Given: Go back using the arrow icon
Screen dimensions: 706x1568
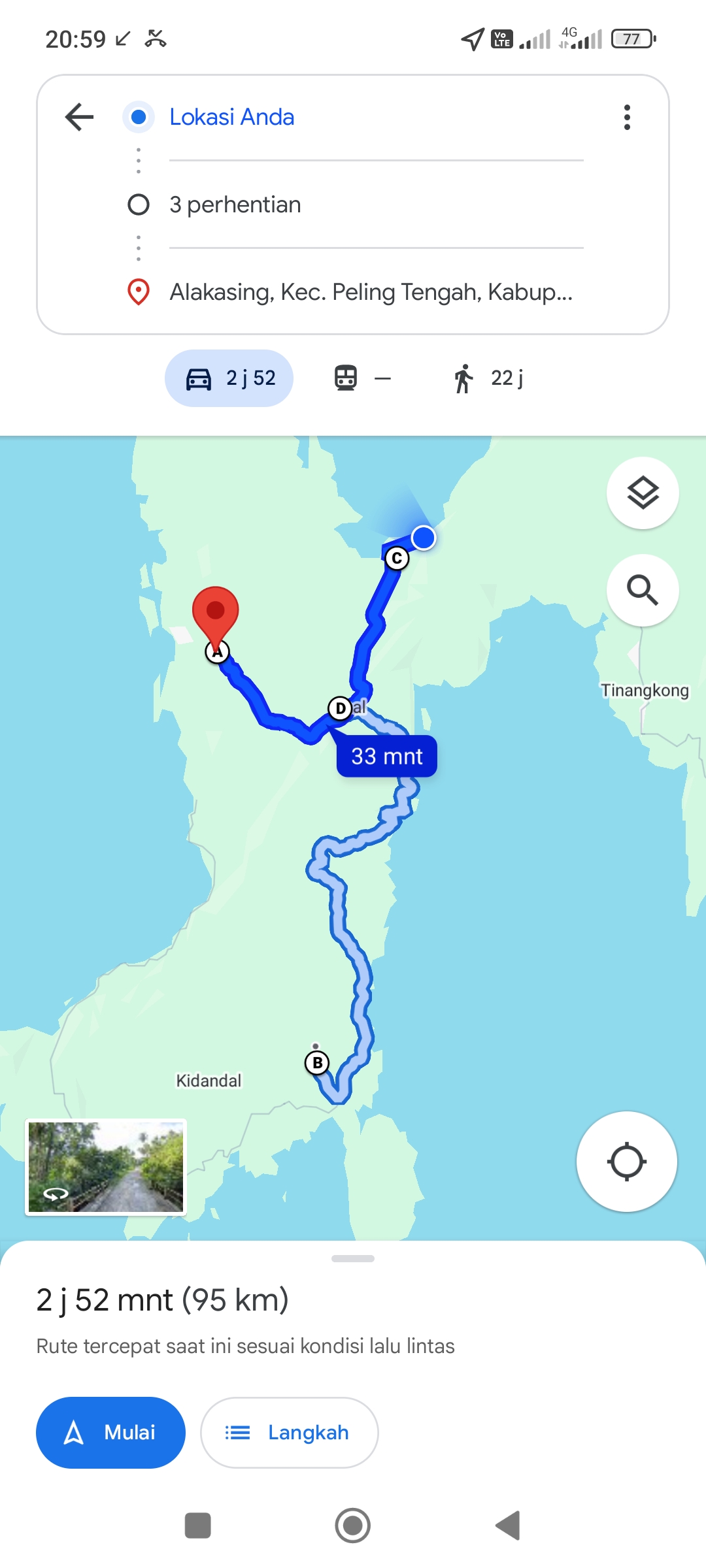Looking at the screenshot, I should 80,117.
